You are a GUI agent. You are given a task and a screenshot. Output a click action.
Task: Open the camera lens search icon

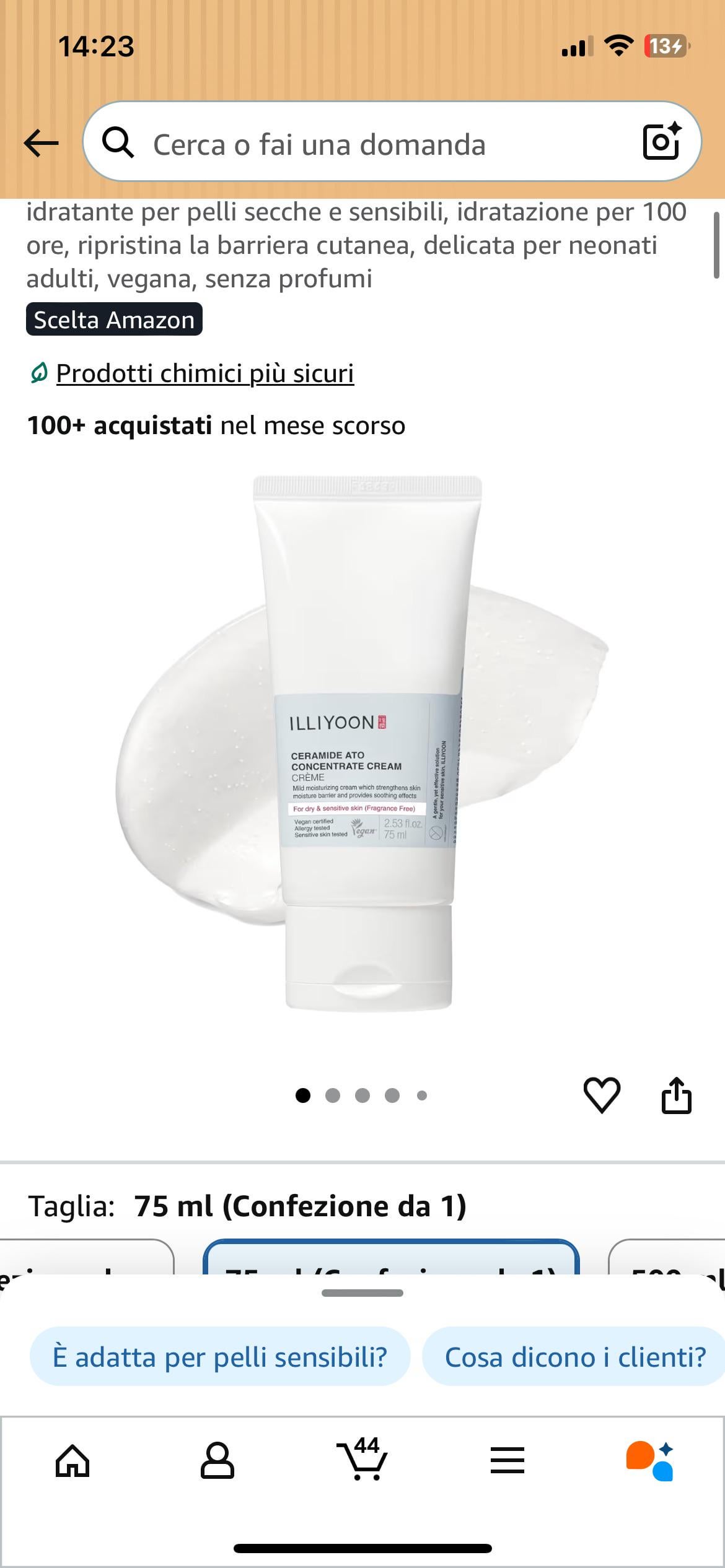(x=661, y=142)
